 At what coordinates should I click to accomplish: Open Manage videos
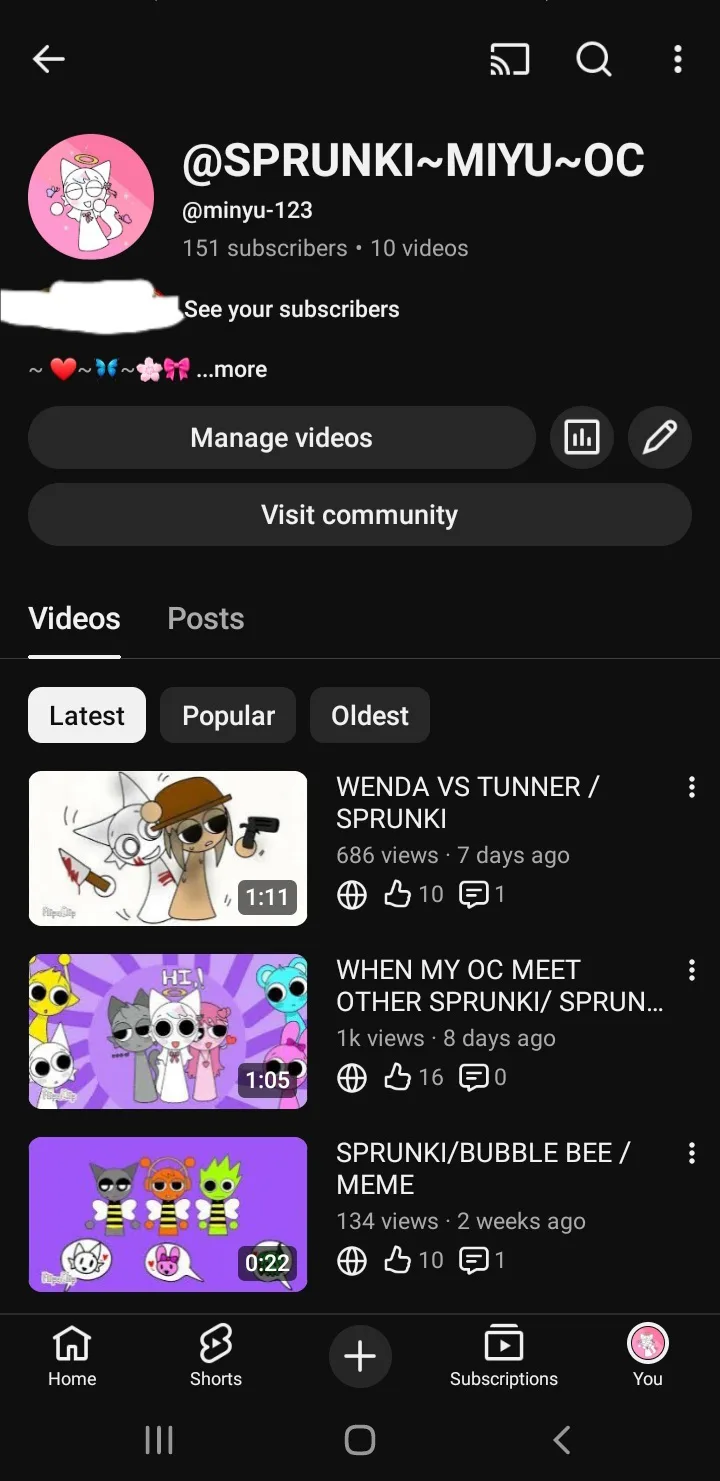pos(281,438)
